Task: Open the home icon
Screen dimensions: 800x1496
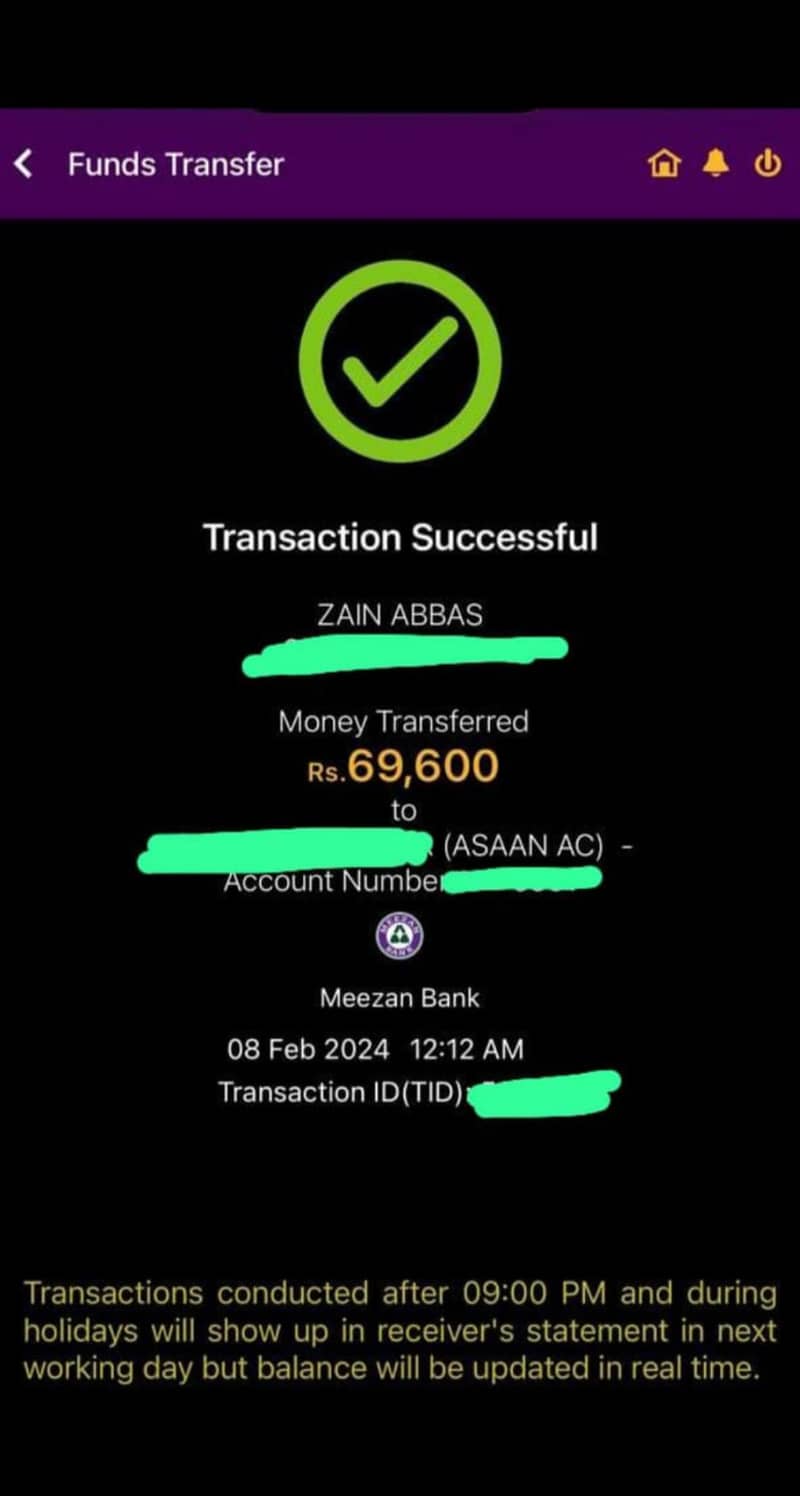Action: click(x=664, y=164)
